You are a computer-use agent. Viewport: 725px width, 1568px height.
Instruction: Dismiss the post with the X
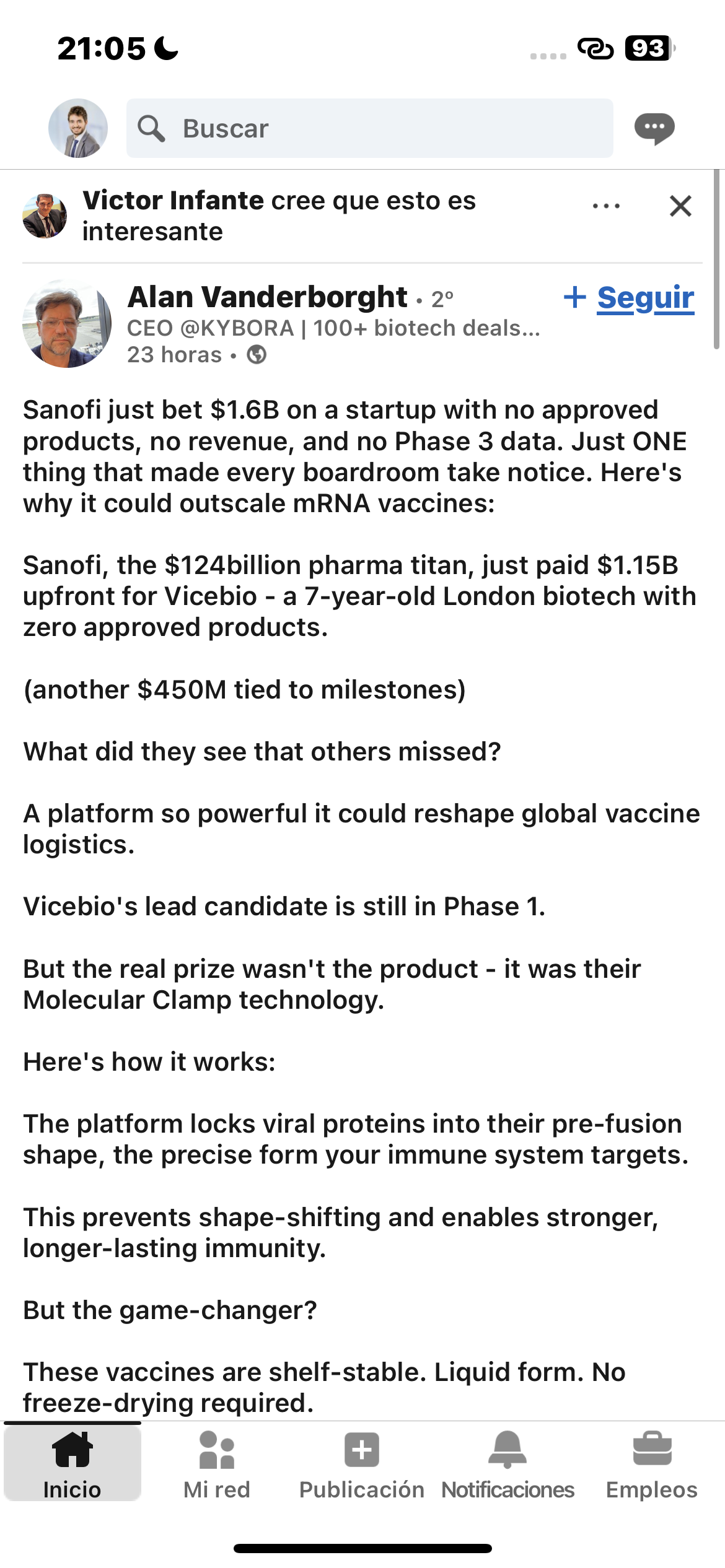click(680, 206)
